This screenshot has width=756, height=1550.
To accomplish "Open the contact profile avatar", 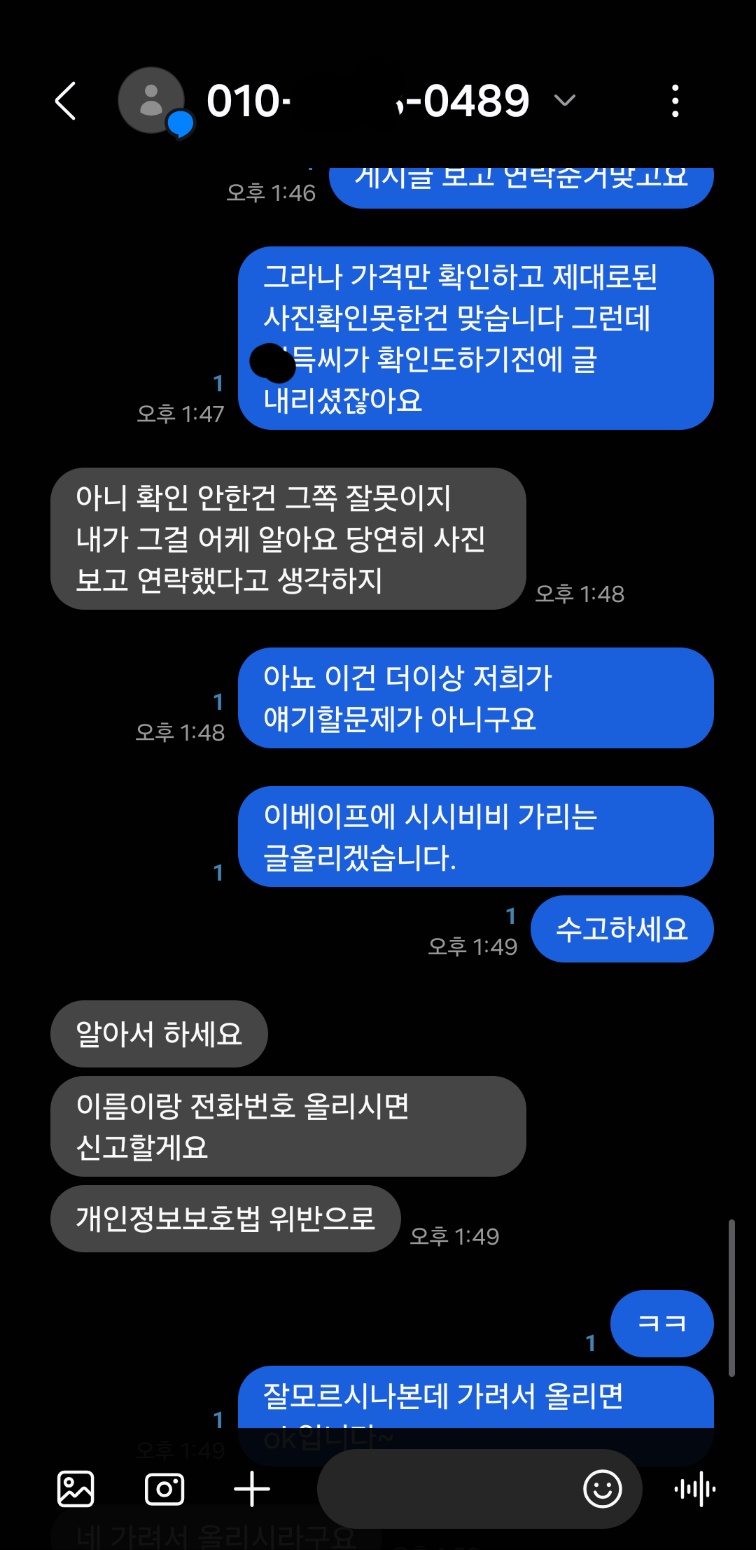I will (x=152, y=101).
